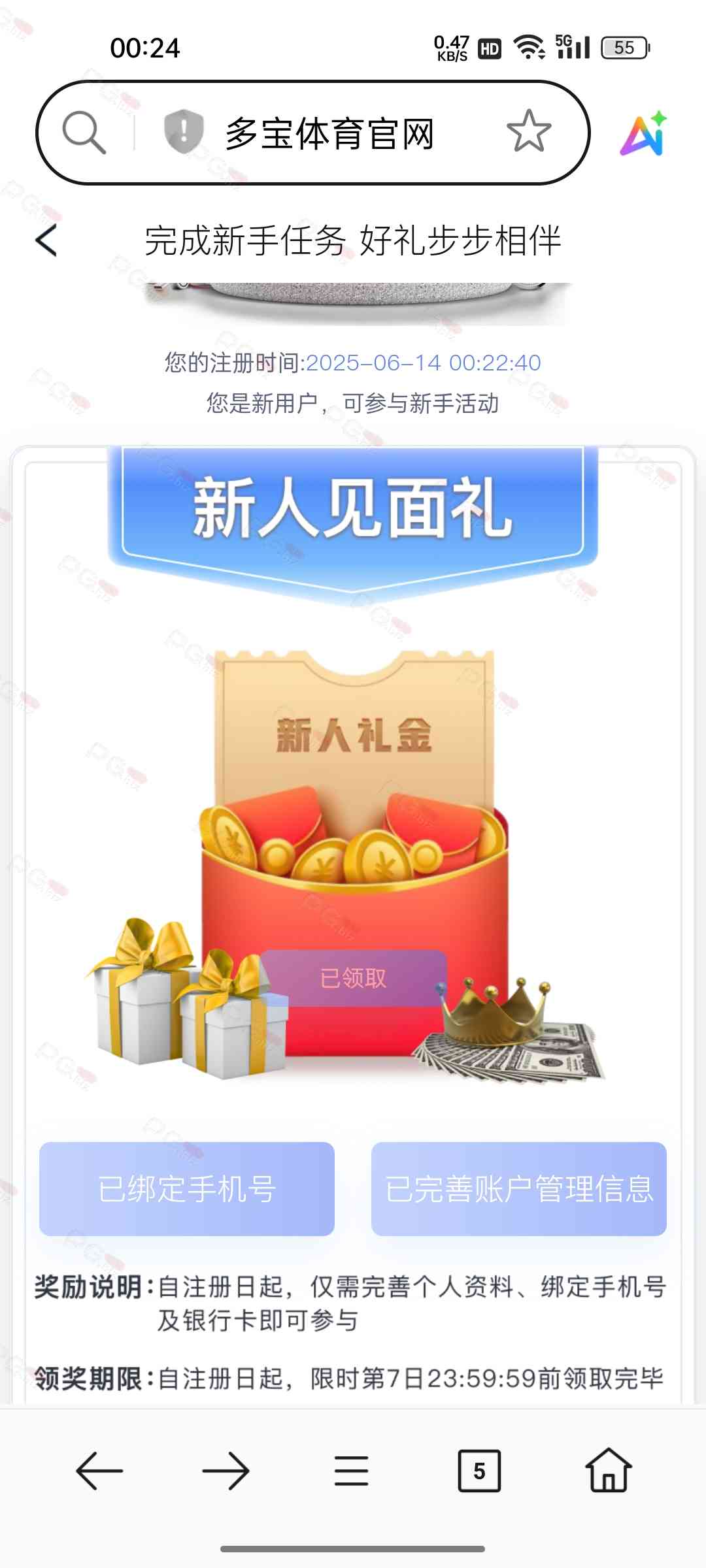
Task: Open the site security shield icon
Action: pos(183,131)
